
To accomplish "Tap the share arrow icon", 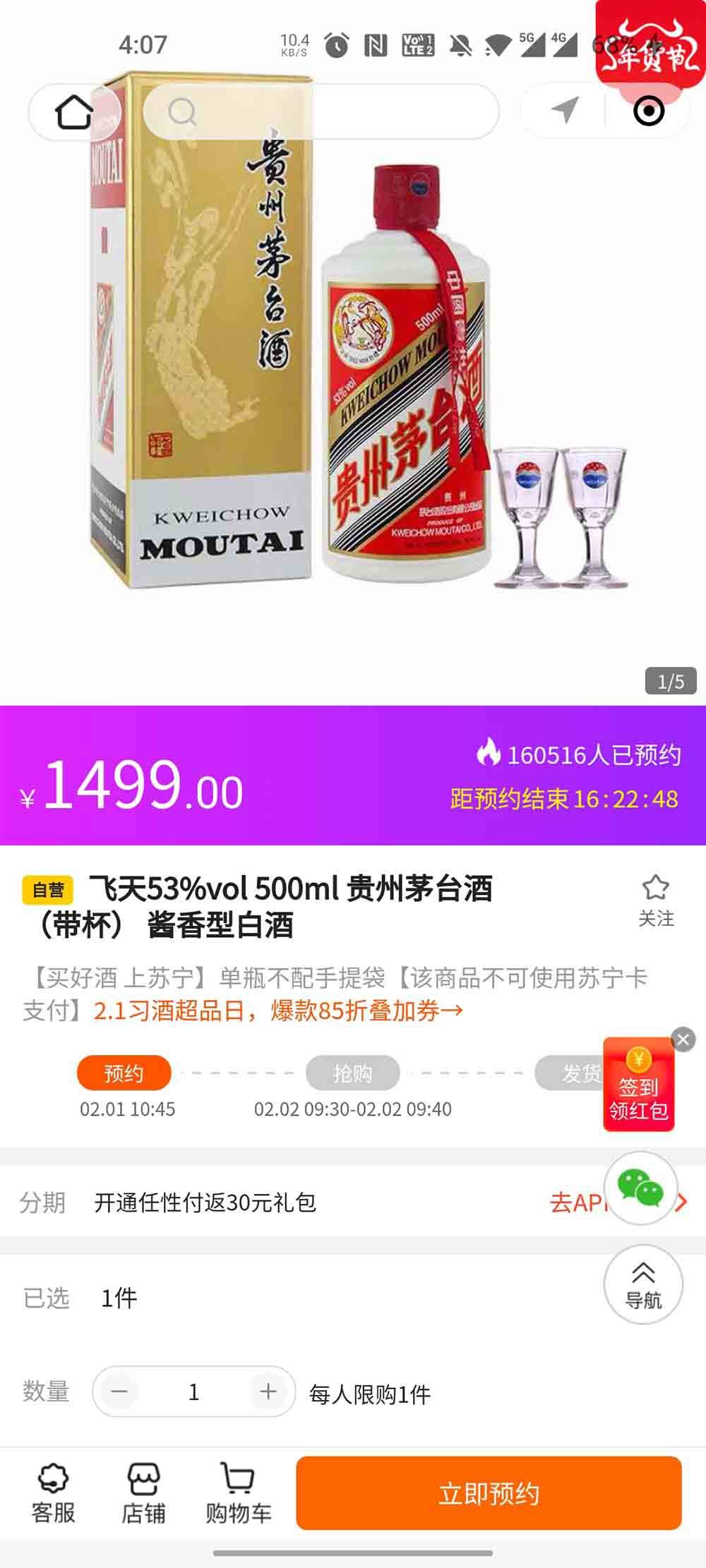I will (564, 111).
